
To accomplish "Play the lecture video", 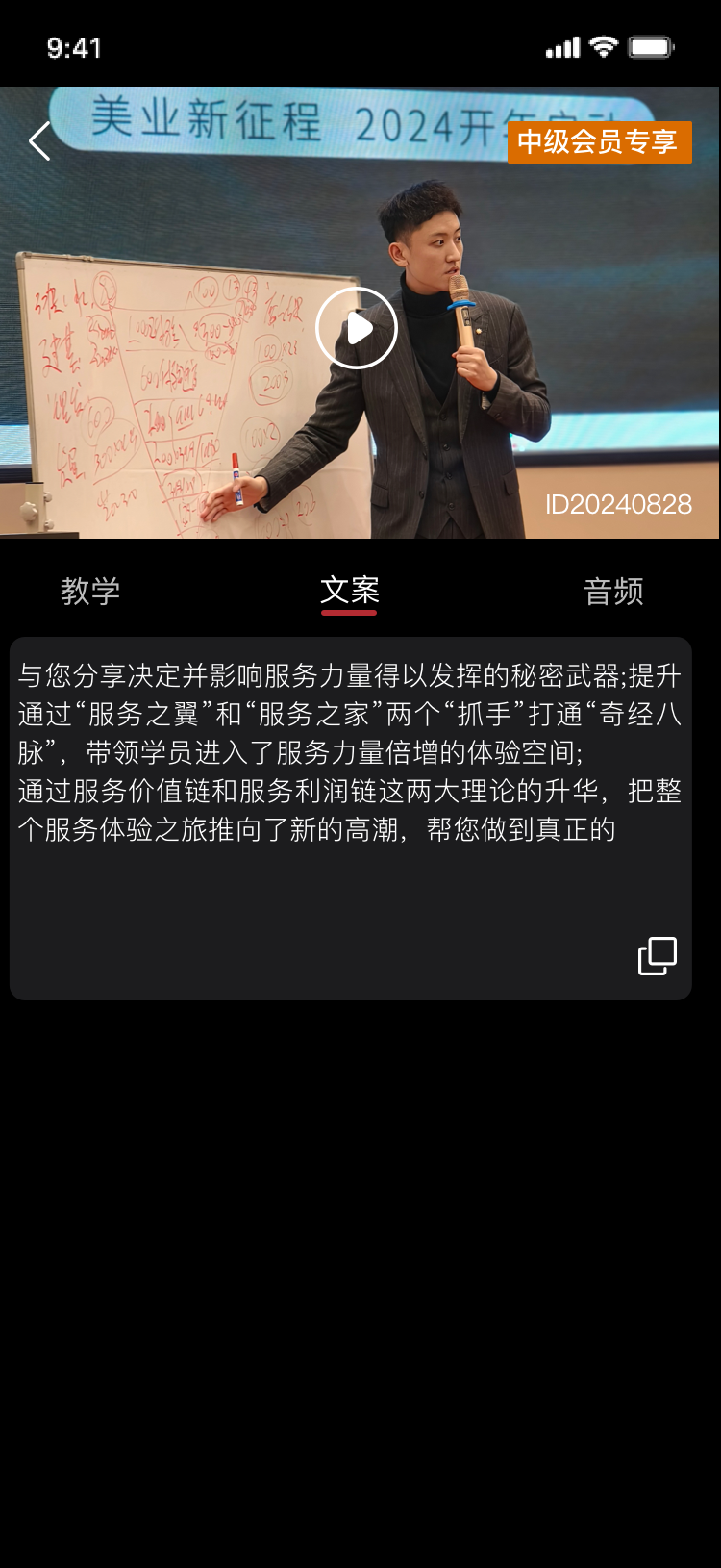I will pos(357,328).
